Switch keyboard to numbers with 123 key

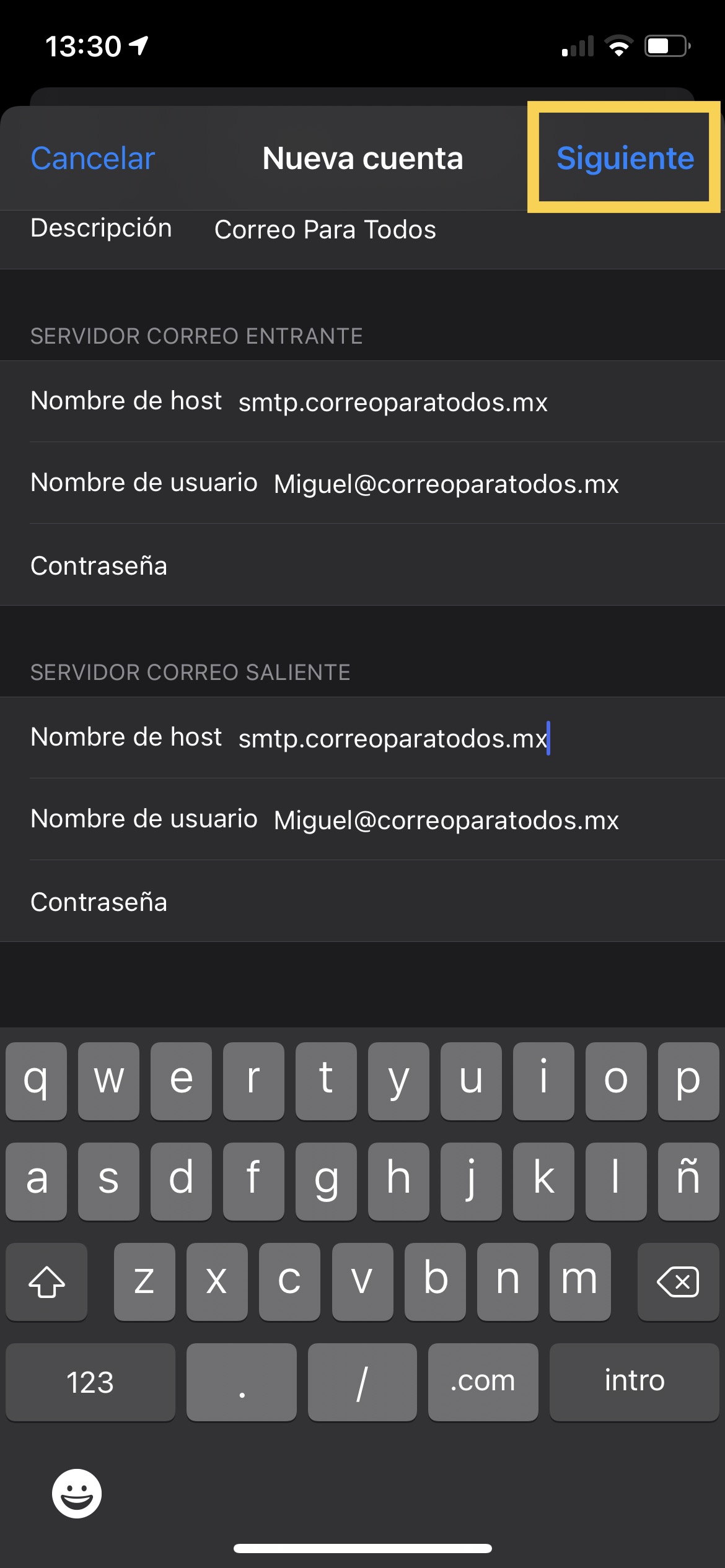pos(90,1382)
